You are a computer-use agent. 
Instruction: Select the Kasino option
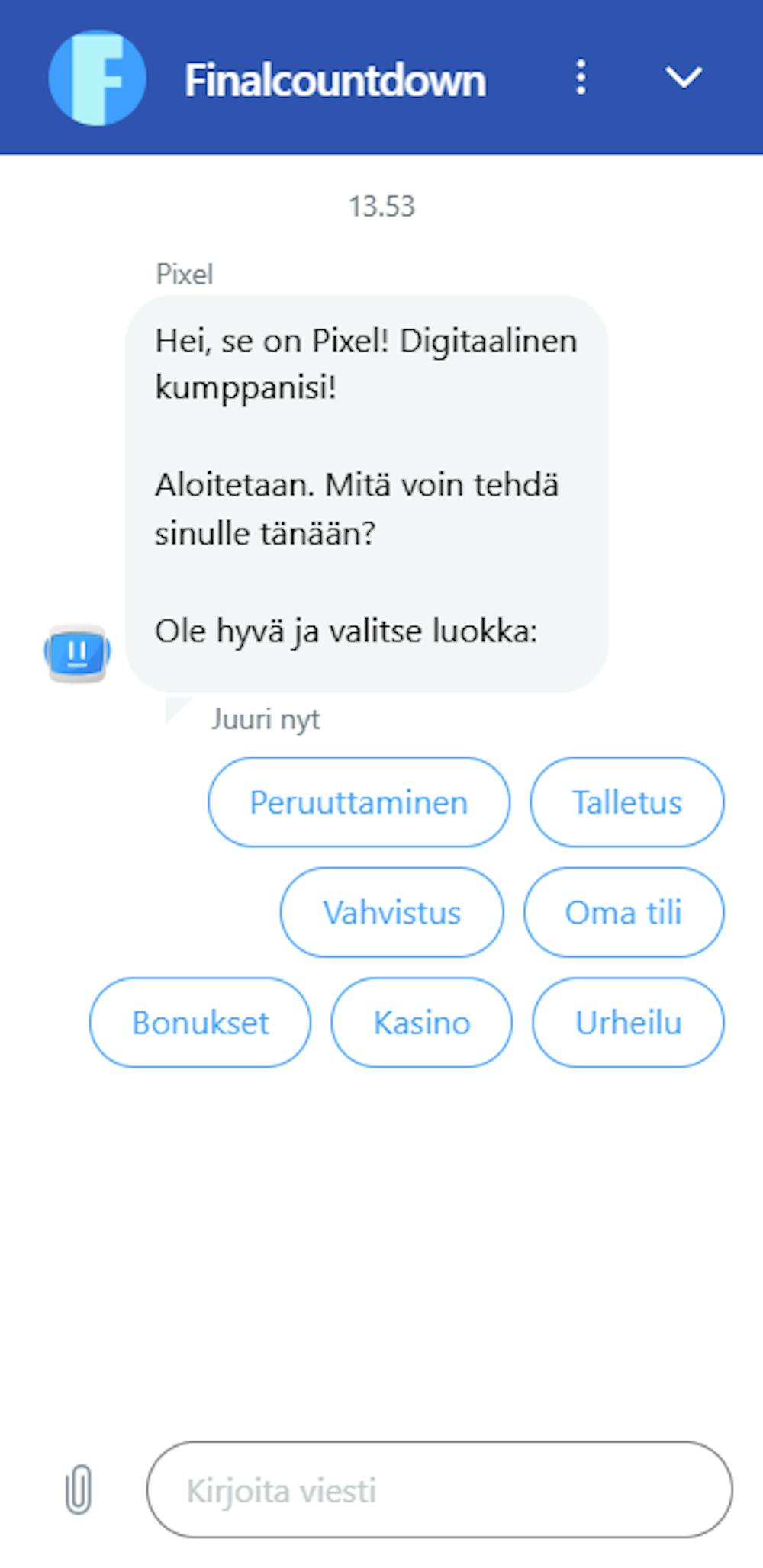click(421, 1023)
